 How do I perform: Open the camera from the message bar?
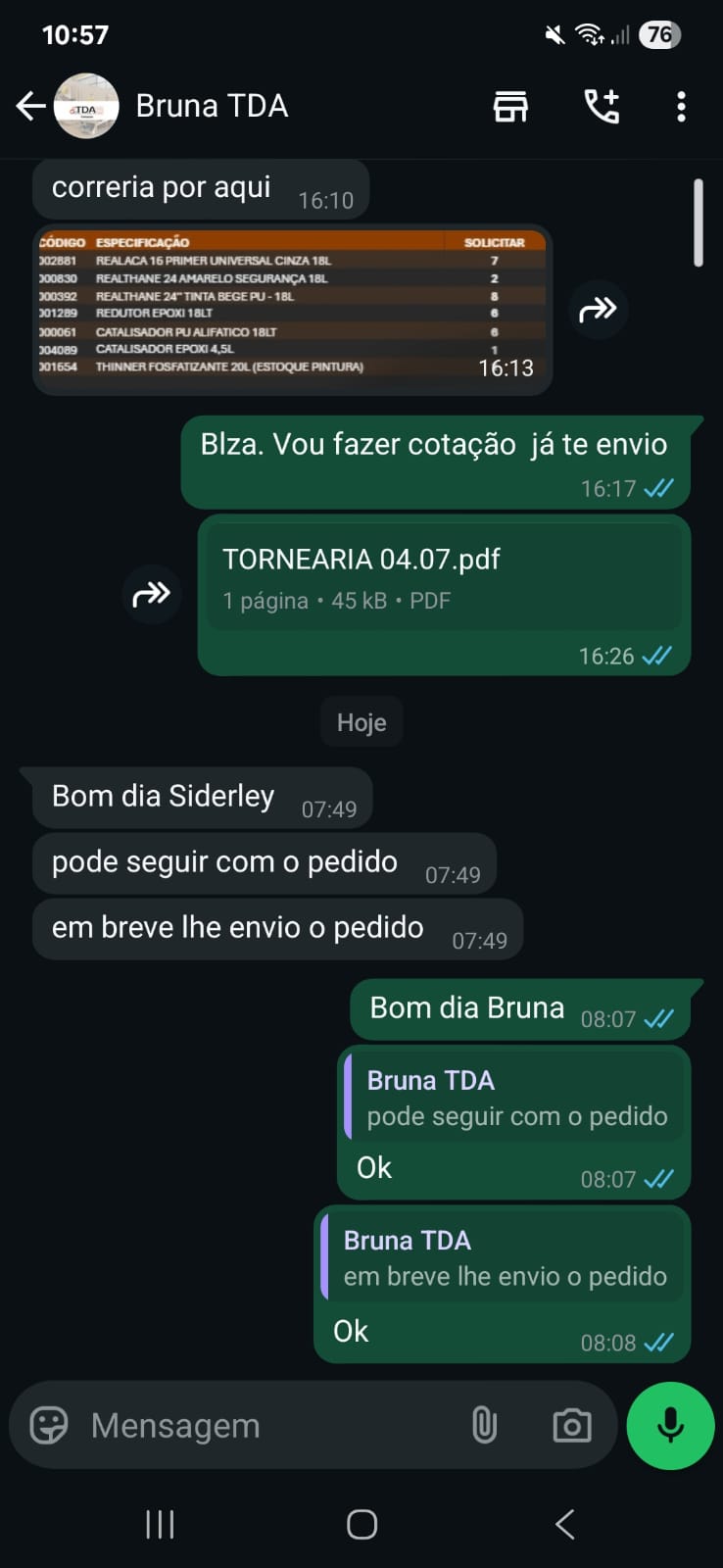571,1425
